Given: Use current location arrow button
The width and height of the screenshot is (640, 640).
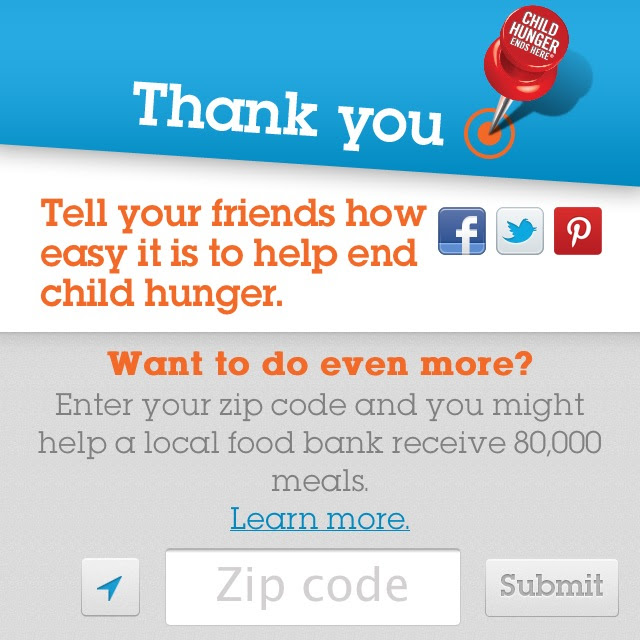Looking at the screenshot, I should point(110,587).
